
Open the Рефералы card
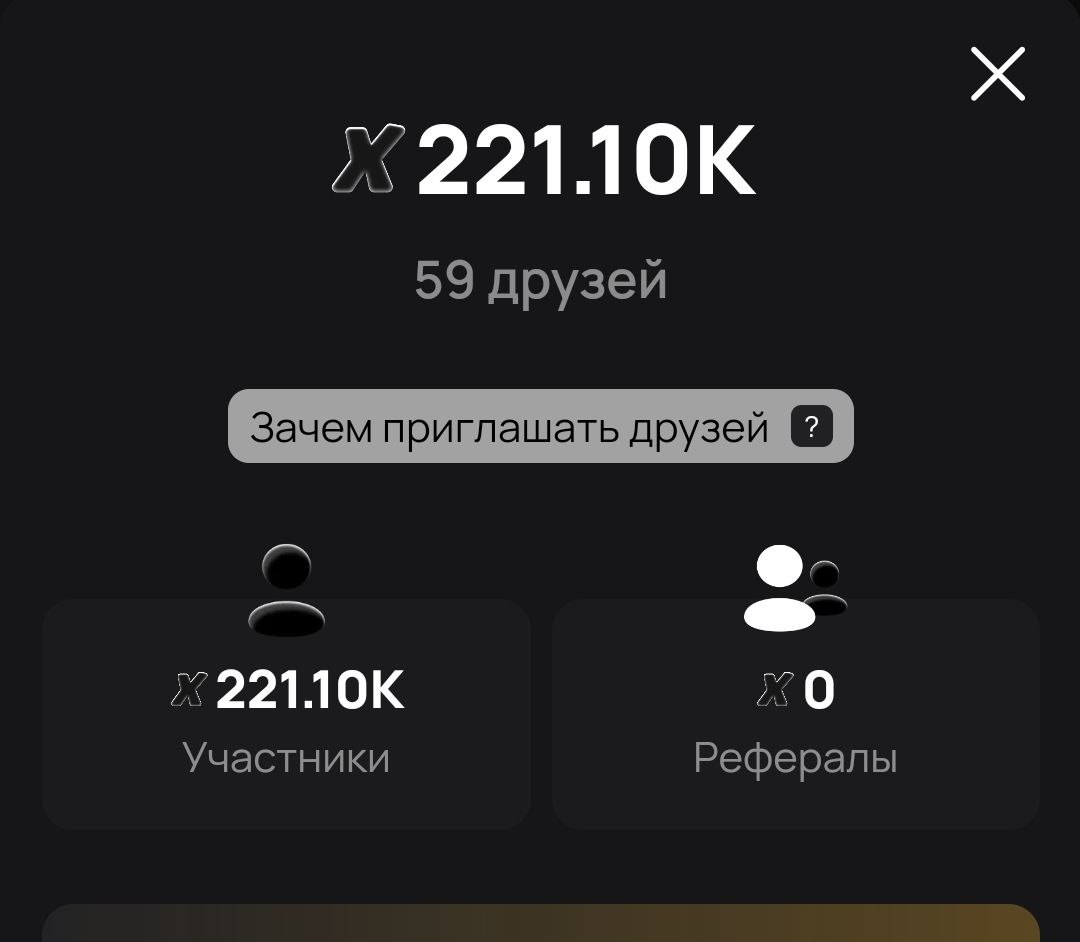(795, 714)
